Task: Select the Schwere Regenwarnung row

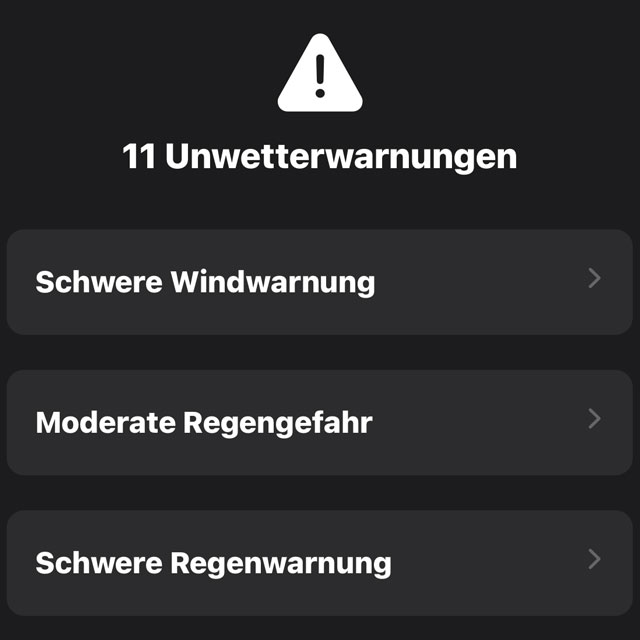Action: (x=319, y=562)
